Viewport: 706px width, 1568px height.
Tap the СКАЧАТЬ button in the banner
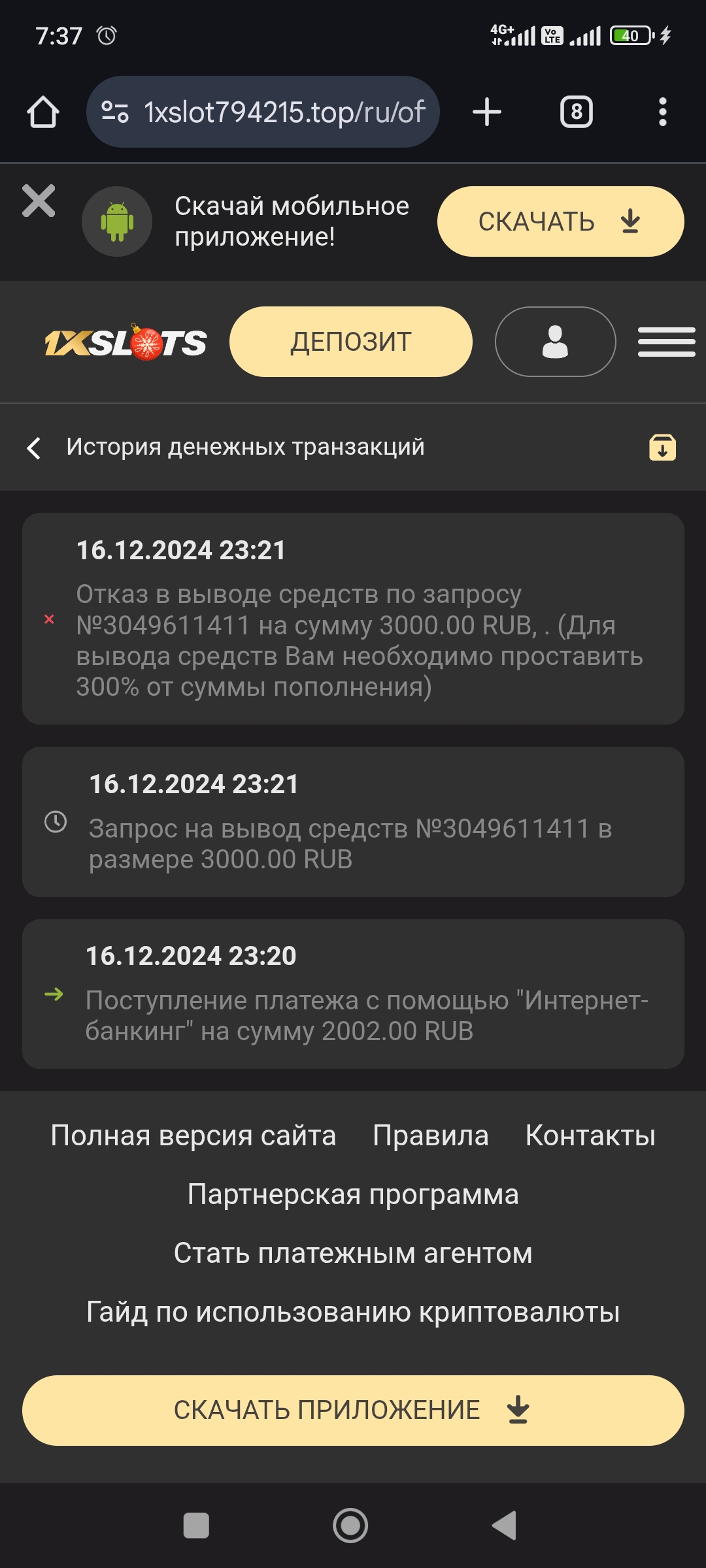tap(560, 221)
